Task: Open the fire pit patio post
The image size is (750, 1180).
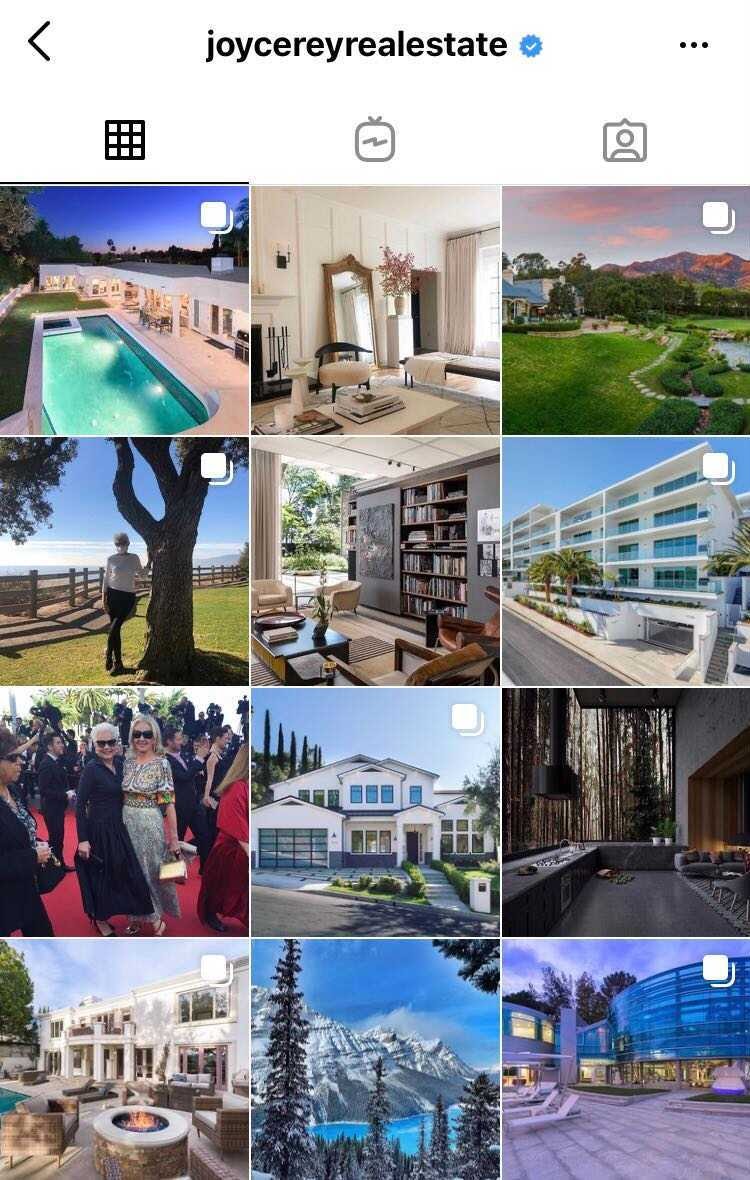Action: coord(124,1060)
